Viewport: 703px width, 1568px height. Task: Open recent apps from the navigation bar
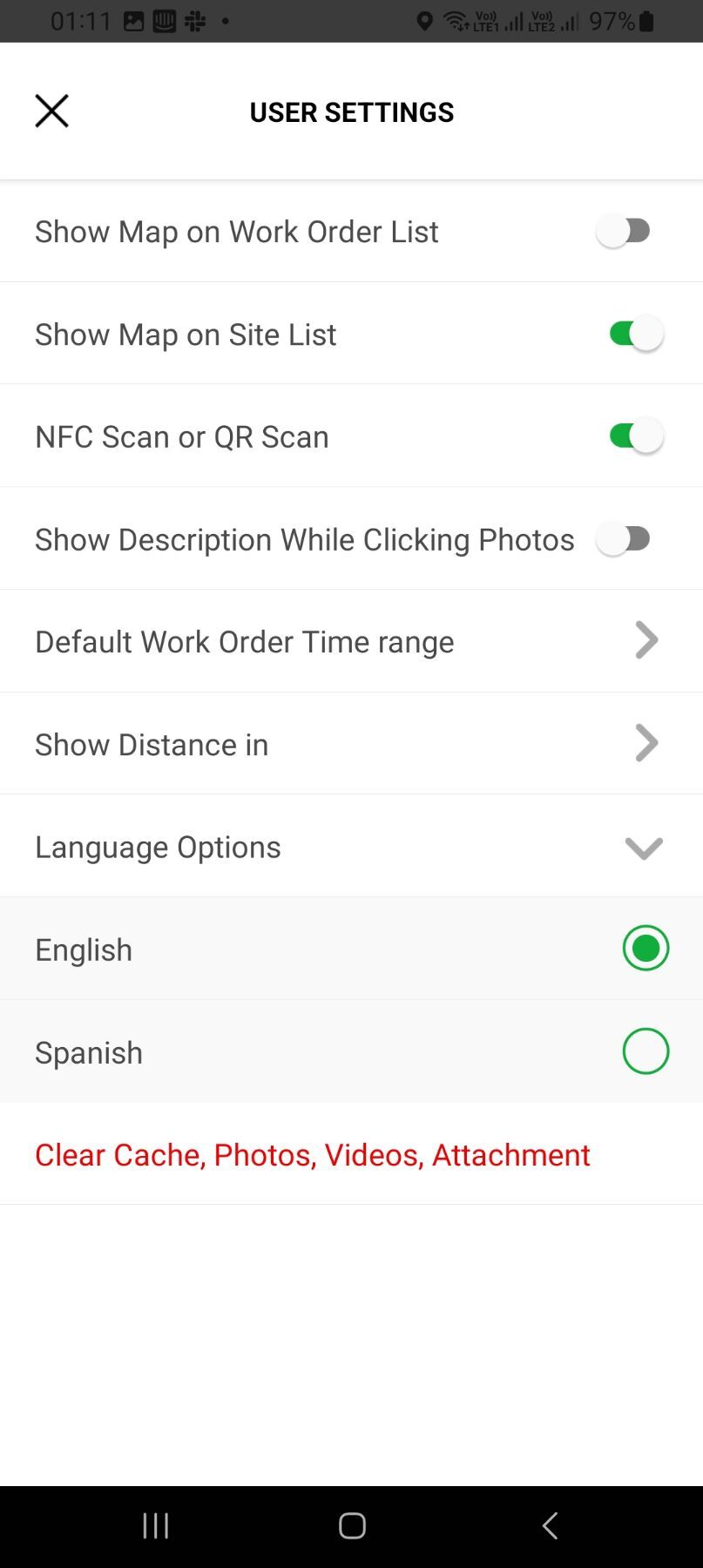pos(156,1525)
